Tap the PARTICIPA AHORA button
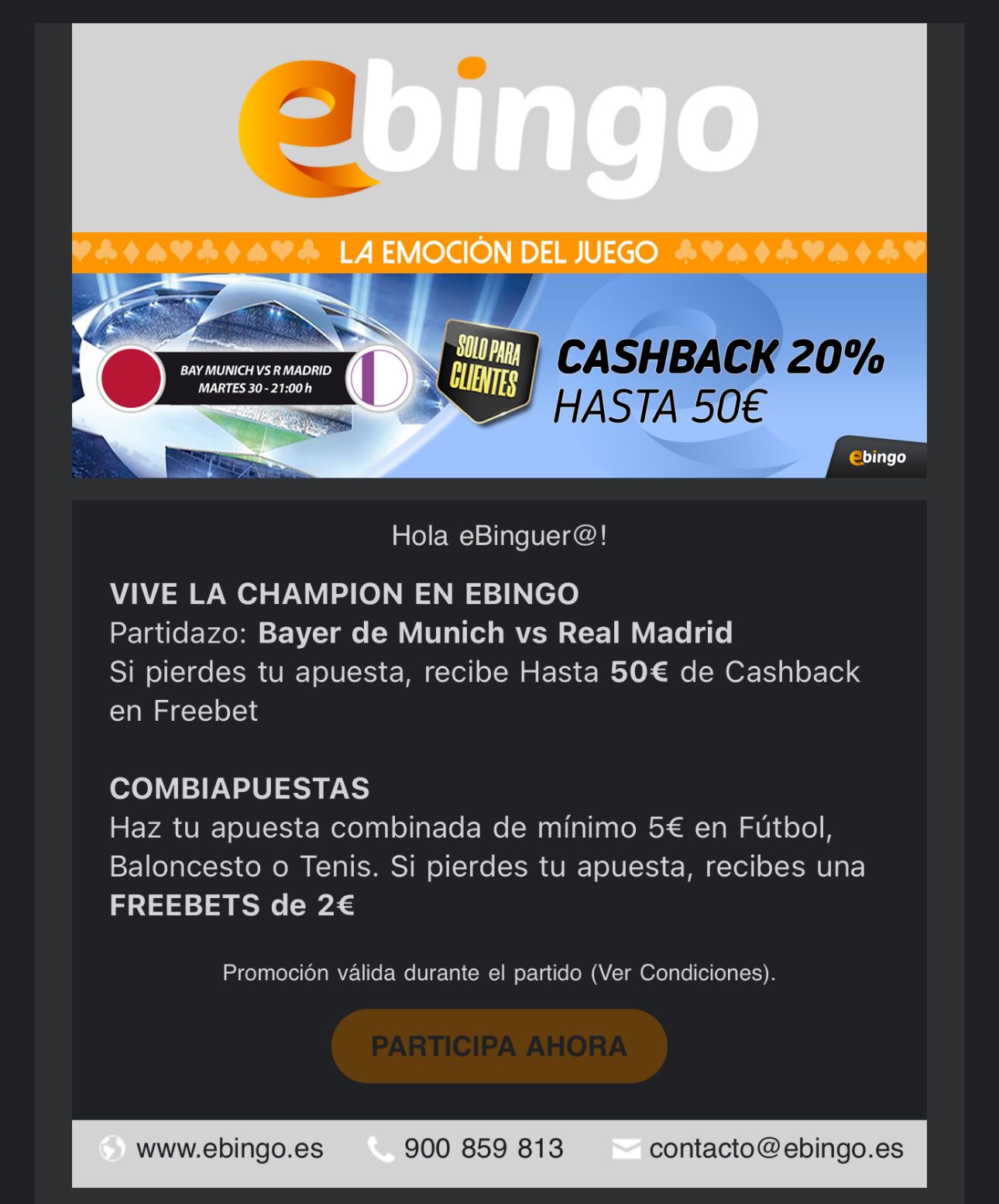The height and width of the screenshot is (1204, 999). pos(499,1045)
